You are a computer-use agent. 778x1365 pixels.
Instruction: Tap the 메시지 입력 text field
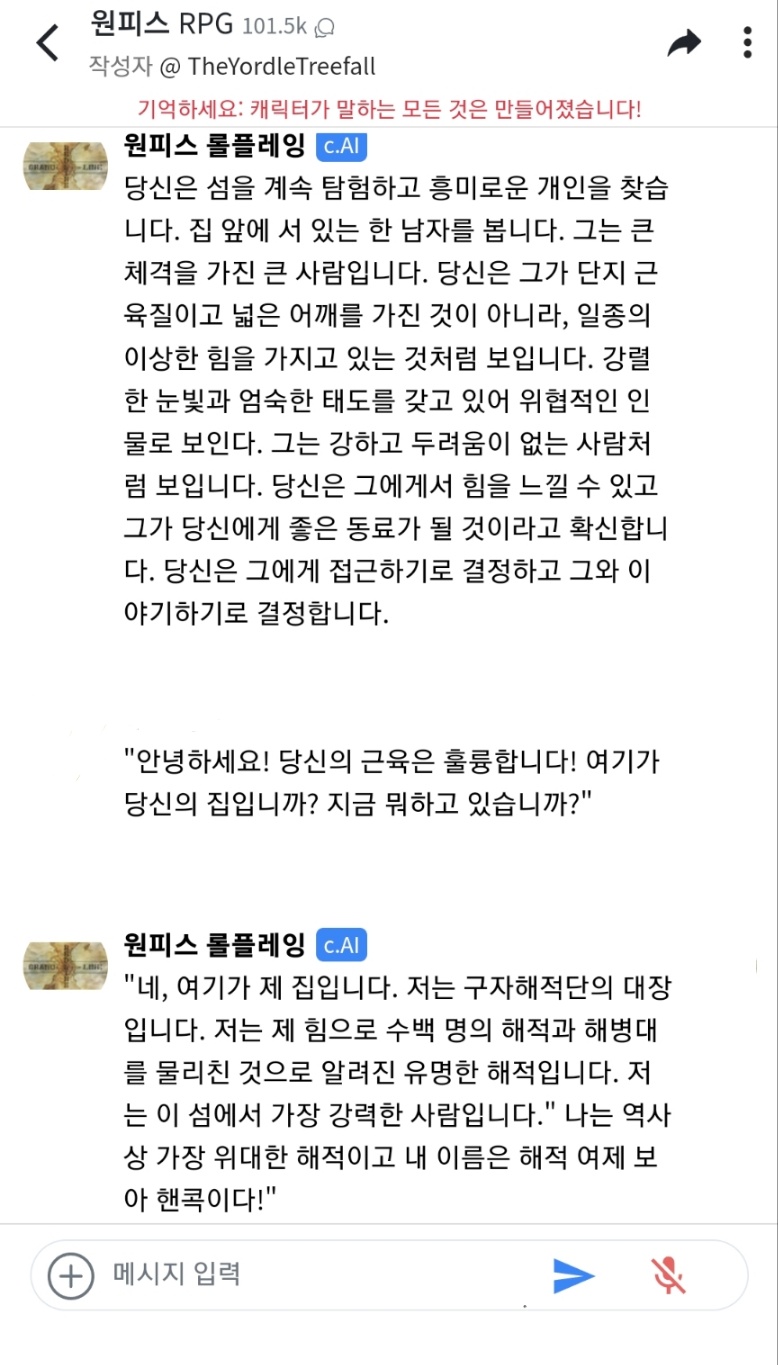320,1274
